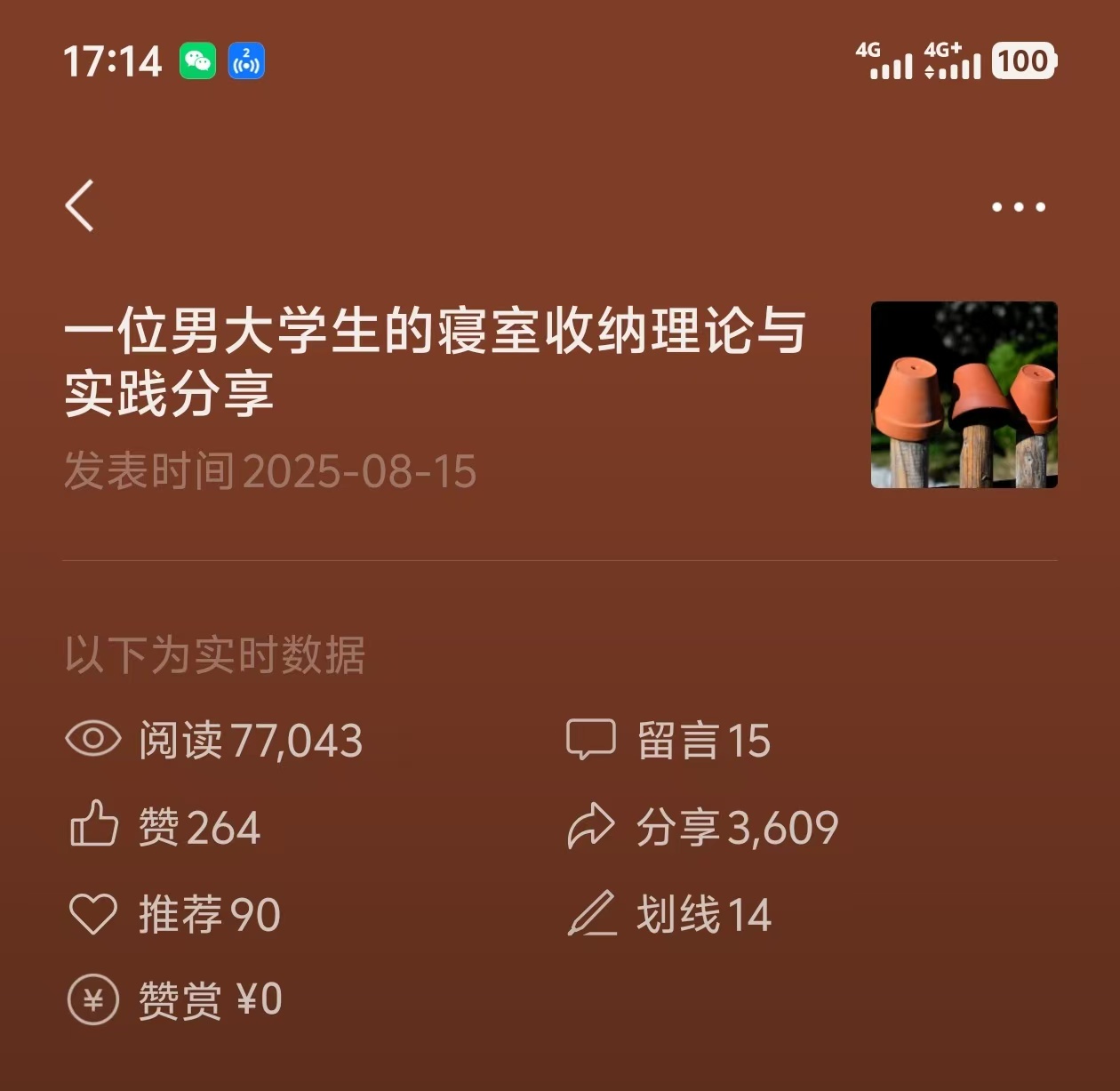Open the article's flower pot cover thumbnail
The width and height of the screenshot is (1120, 1091).
964,395
